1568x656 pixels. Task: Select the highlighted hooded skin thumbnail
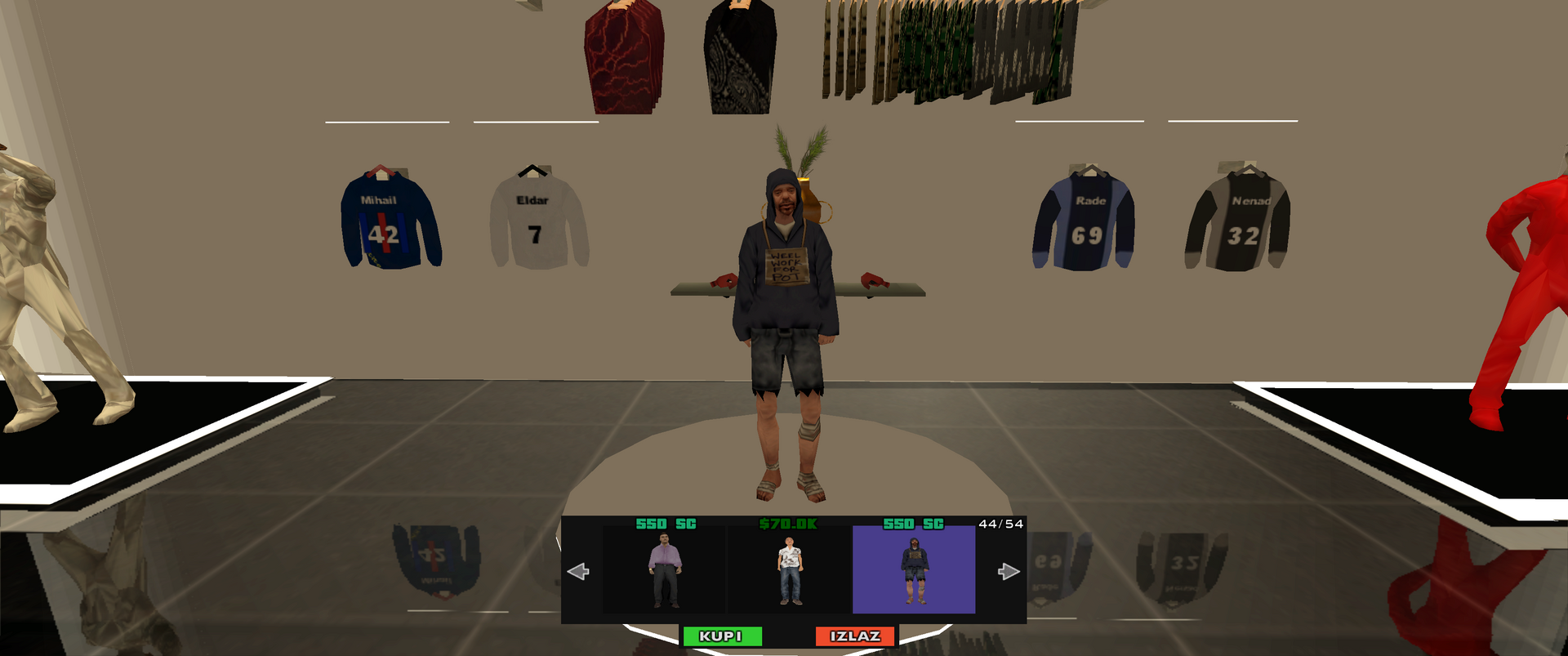click(x=913, y=569)
